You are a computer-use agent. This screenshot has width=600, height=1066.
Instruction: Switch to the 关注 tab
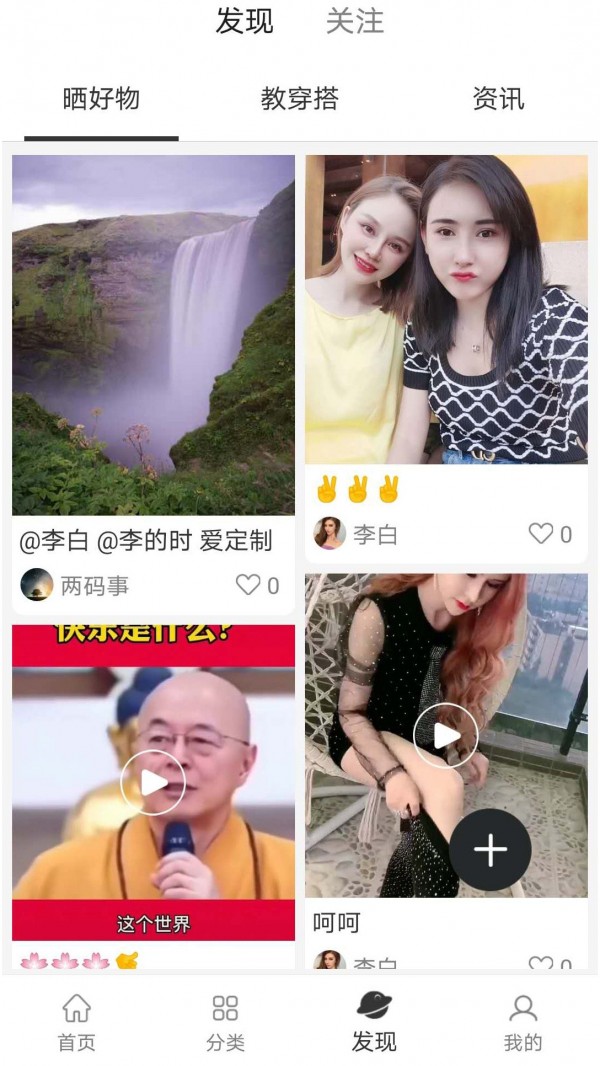pos(354,21)
